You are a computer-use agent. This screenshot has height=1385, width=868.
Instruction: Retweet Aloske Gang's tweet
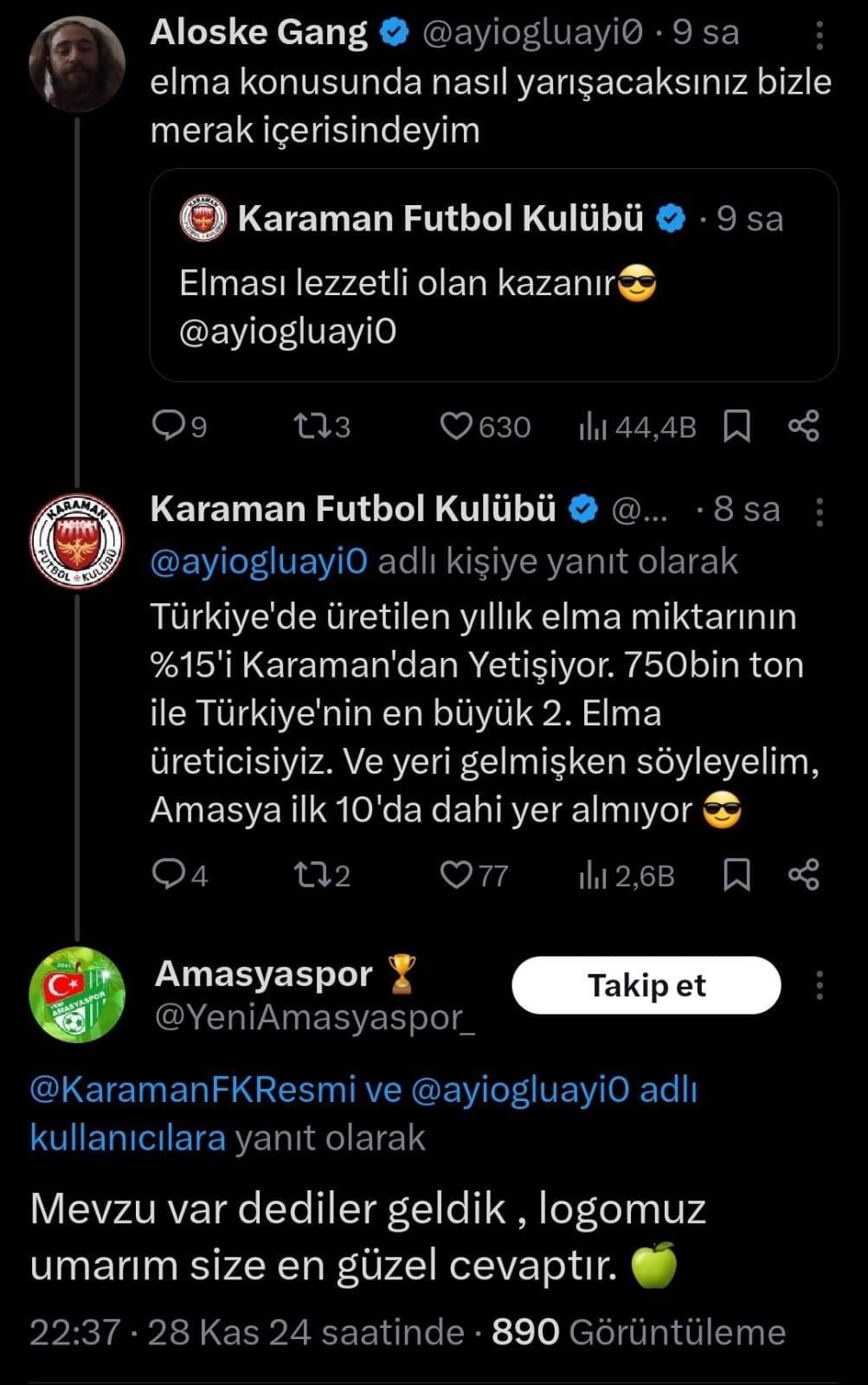(x=310, y=426)
